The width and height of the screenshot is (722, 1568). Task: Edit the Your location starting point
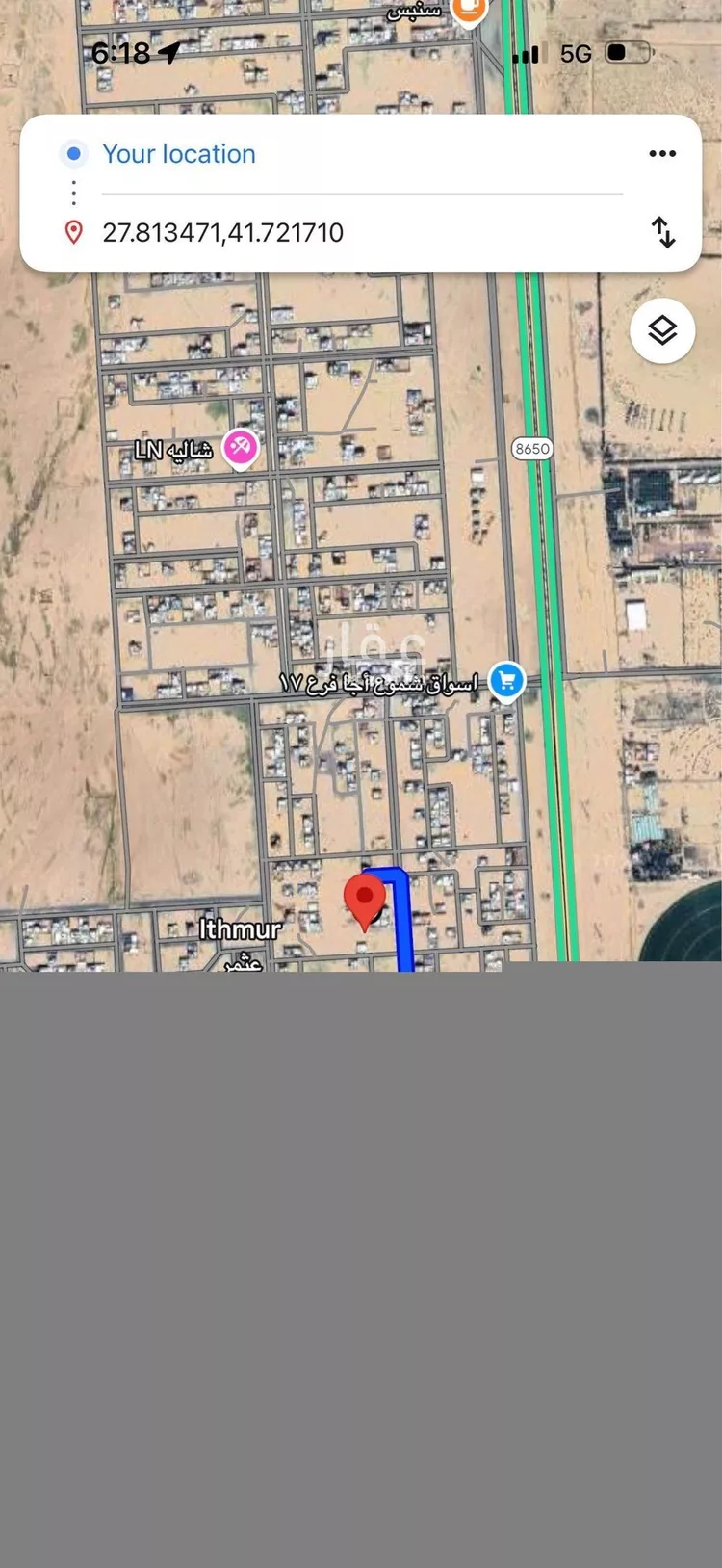[x=179, y=154]
